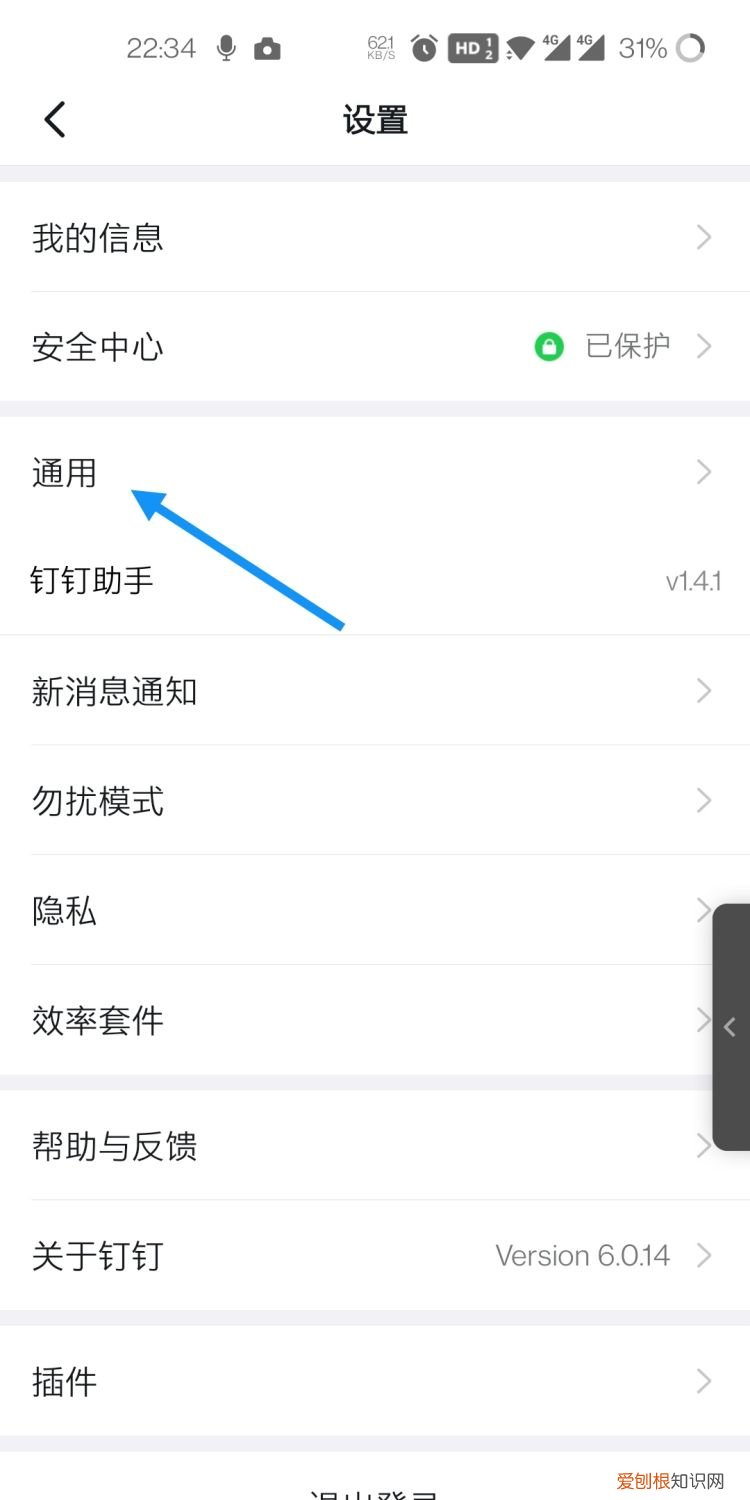Open 通用 via its right chevron

703,471
